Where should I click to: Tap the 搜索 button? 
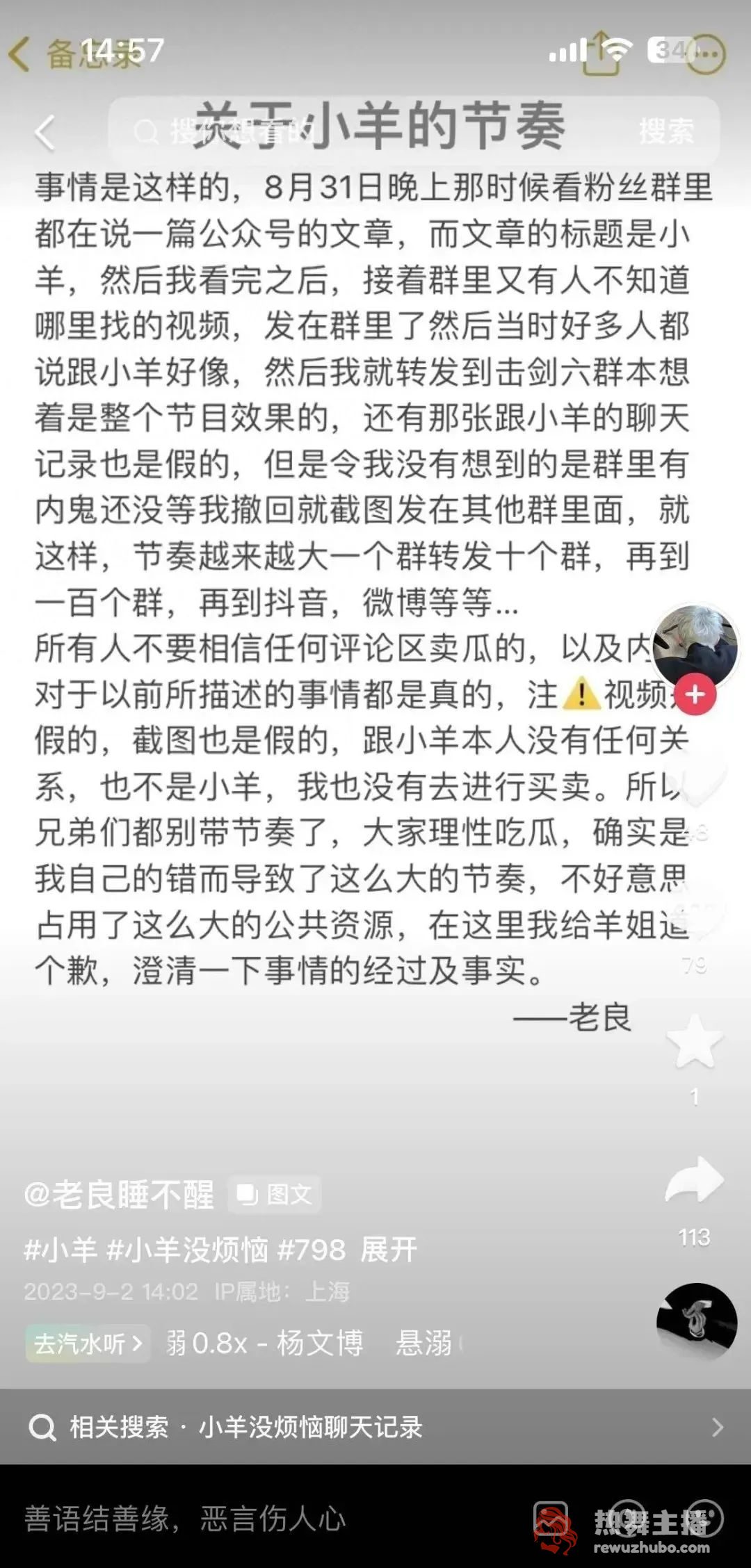tap(665, 131)
